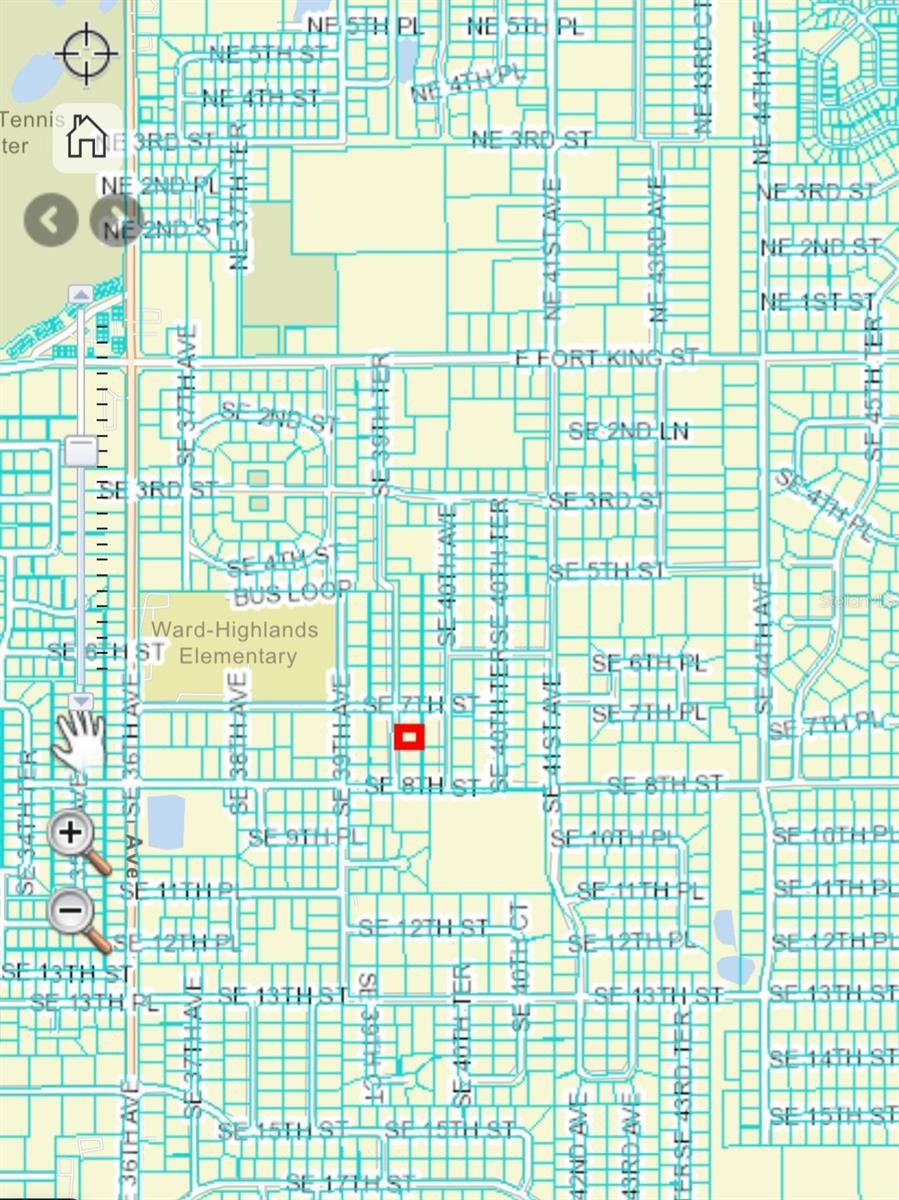Tap the zoom slider handle

(x=81, y=451)
